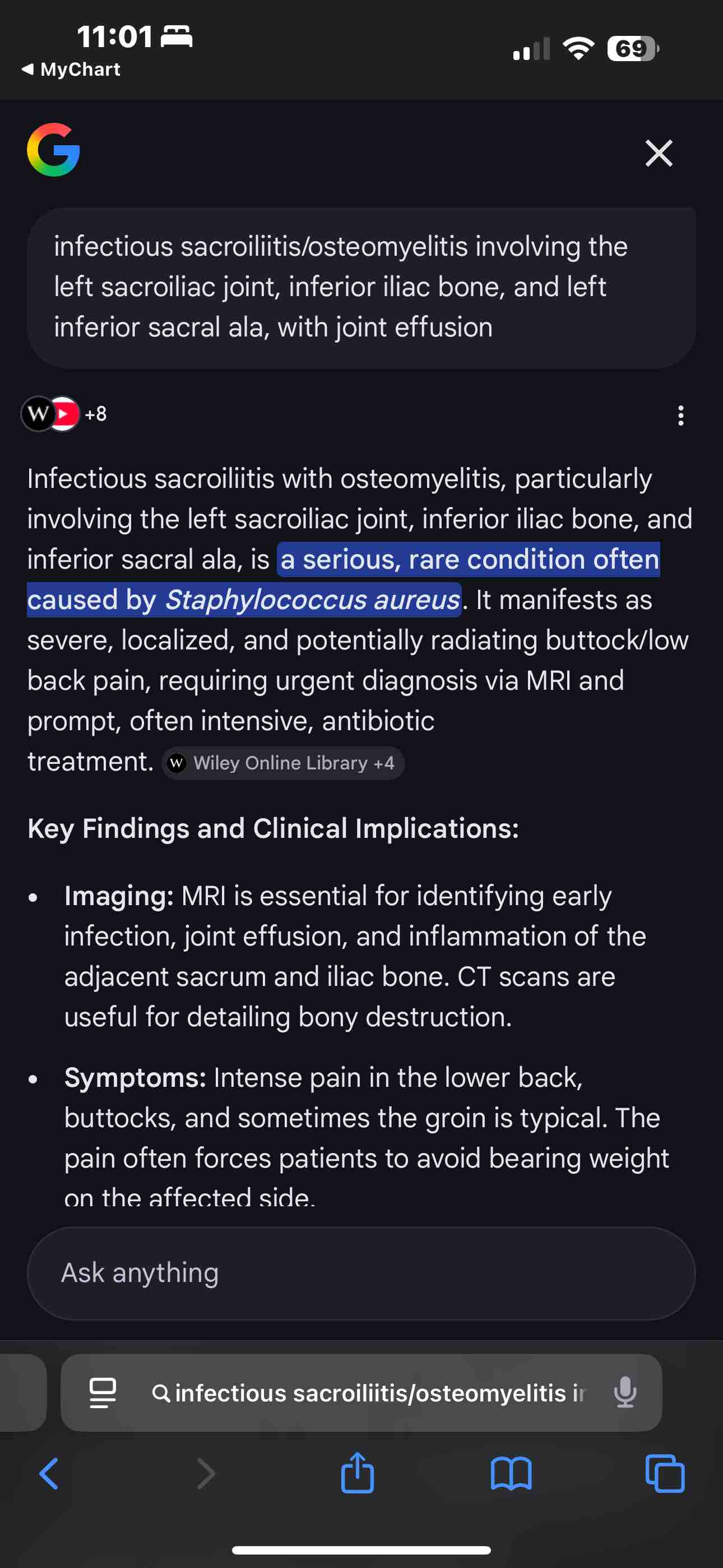Open the Wiley Online Library +4 citation
Screen dimensions: 723x1568
[283, 763]
